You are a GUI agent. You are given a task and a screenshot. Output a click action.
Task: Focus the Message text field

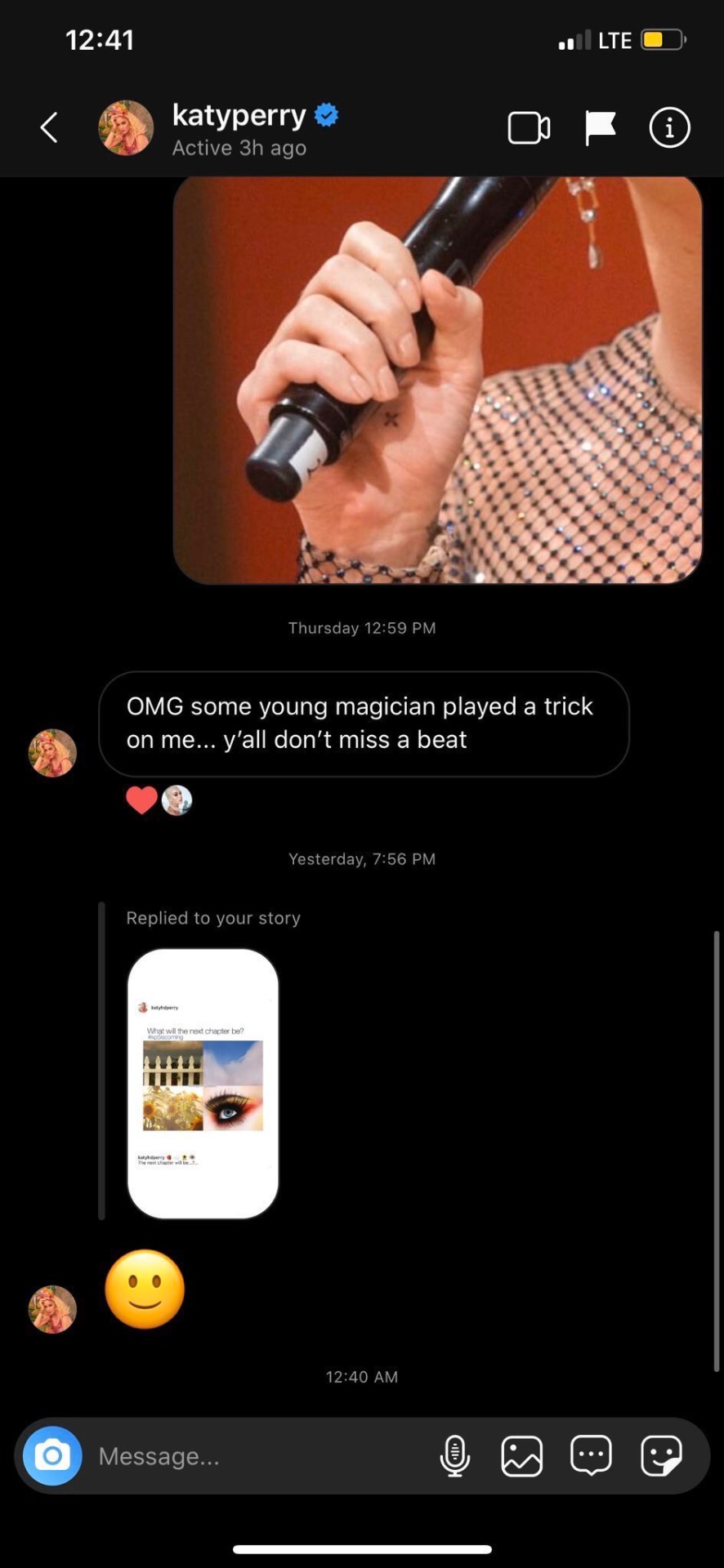coord(261,1455)
